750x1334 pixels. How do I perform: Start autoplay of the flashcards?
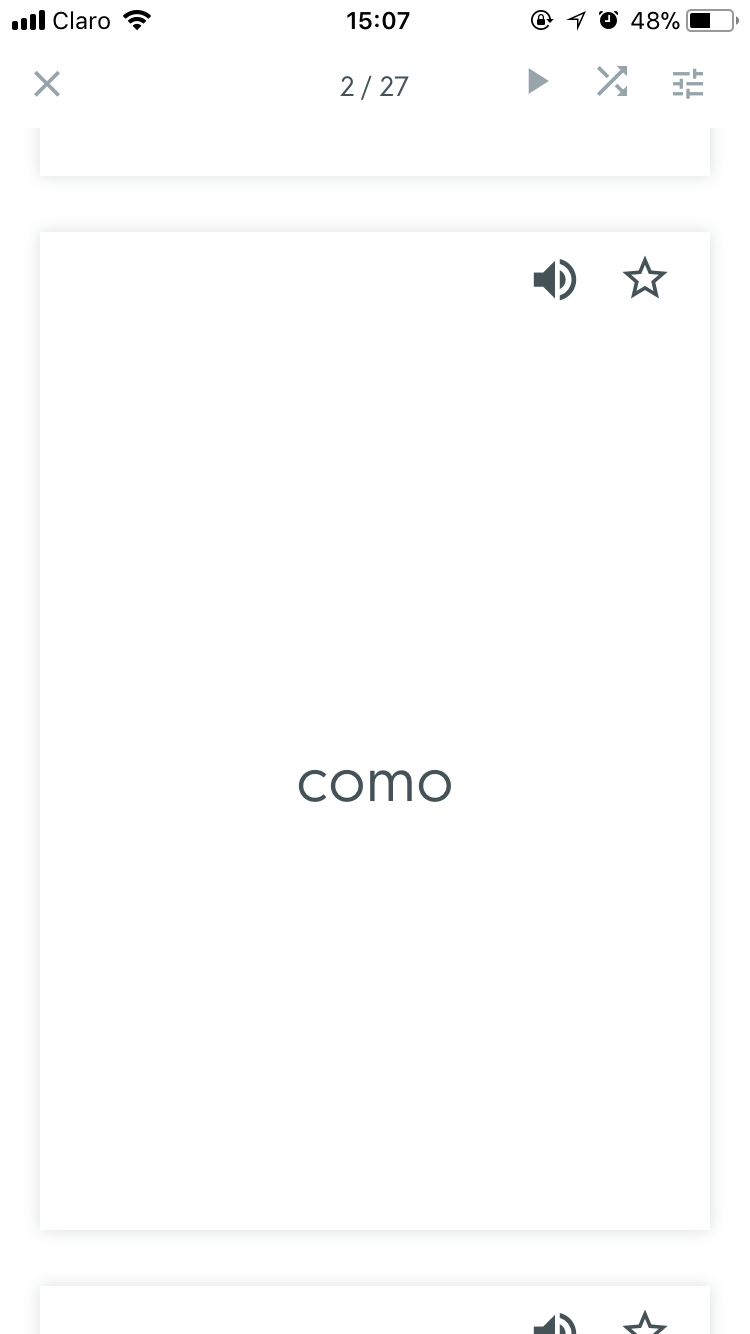(x=538, y=82)
